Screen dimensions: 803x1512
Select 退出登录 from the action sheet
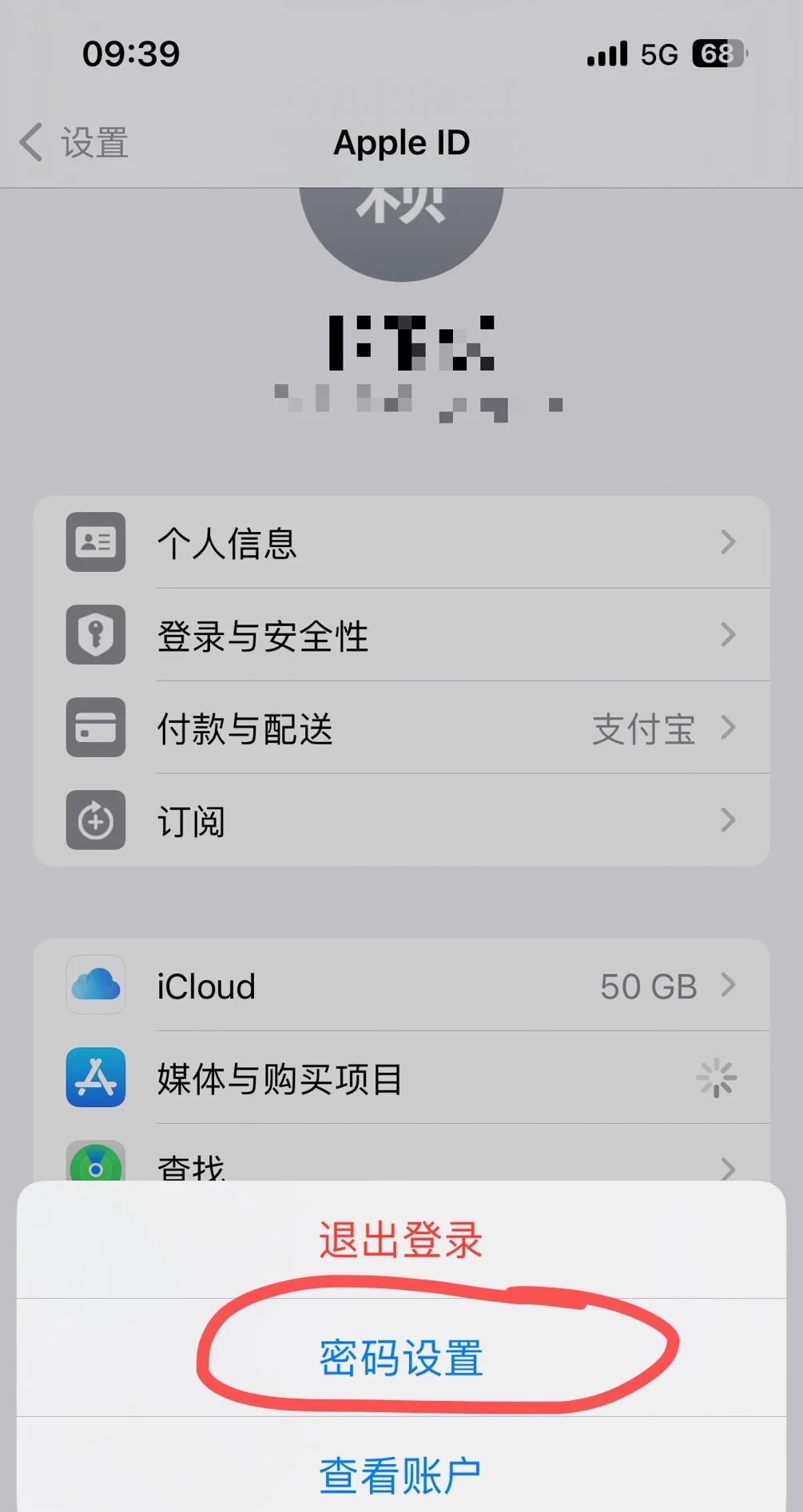click(401, 1240)
